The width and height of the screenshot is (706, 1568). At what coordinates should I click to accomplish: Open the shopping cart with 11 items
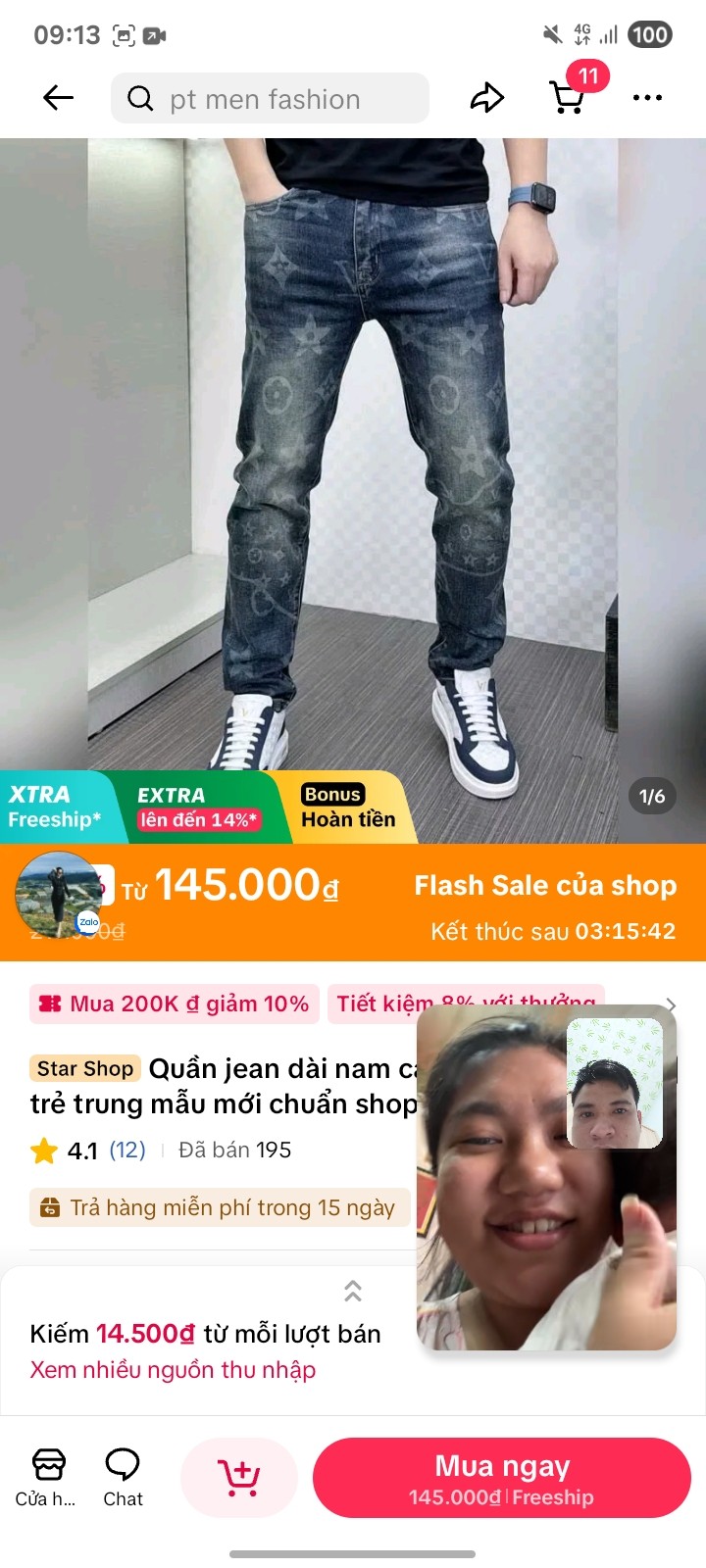[568, 96]
